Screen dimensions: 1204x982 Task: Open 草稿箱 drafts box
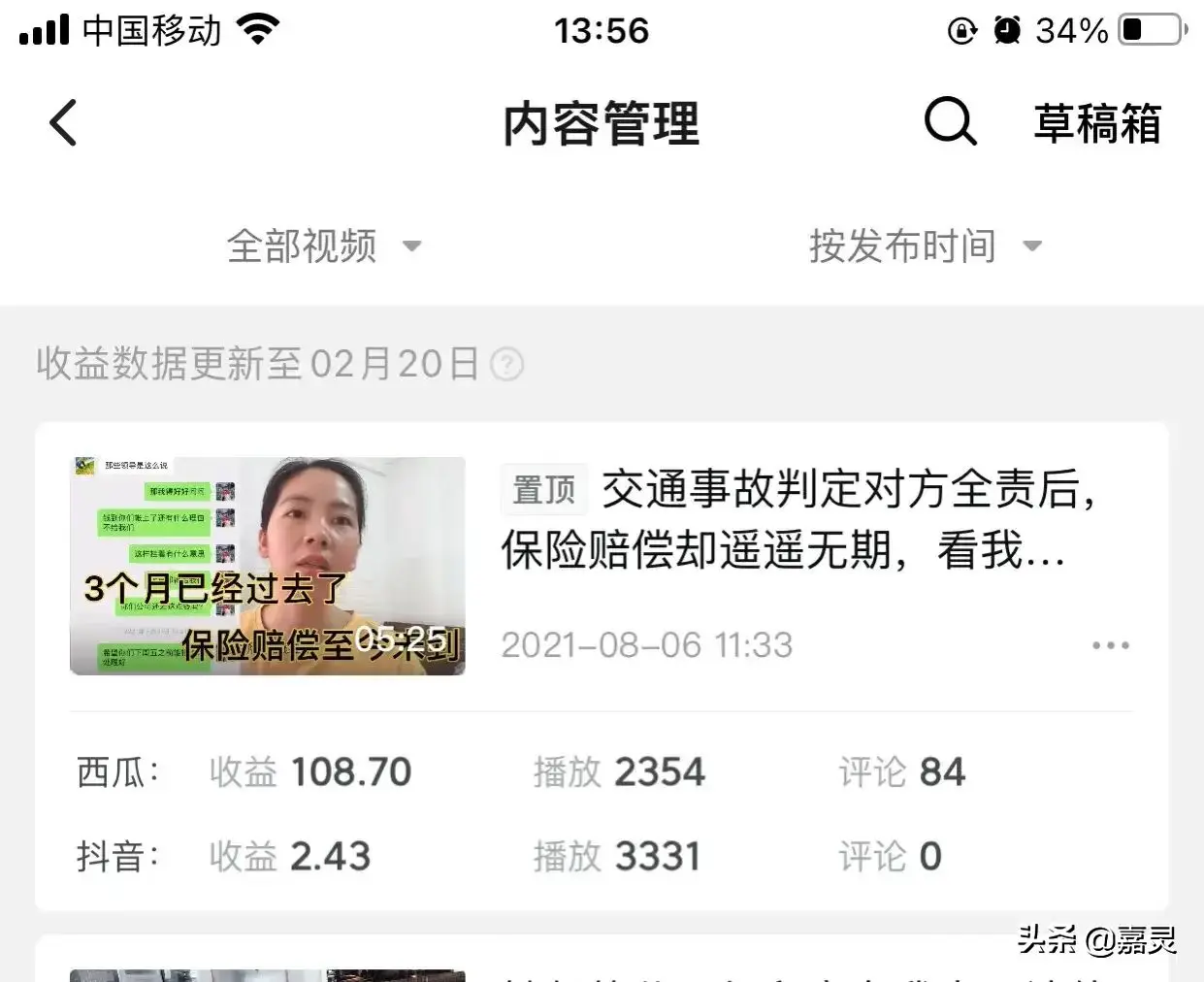coord(1096,124)
